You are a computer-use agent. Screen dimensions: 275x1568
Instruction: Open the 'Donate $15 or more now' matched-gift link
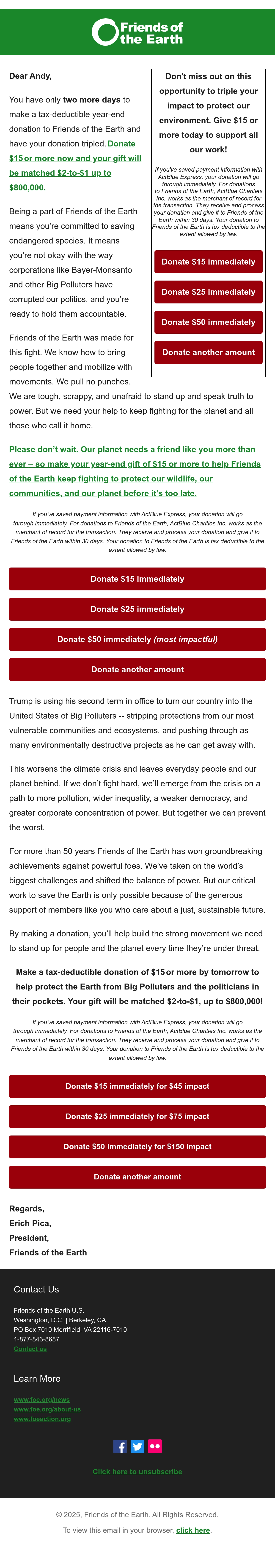click(x=75, y=166)
